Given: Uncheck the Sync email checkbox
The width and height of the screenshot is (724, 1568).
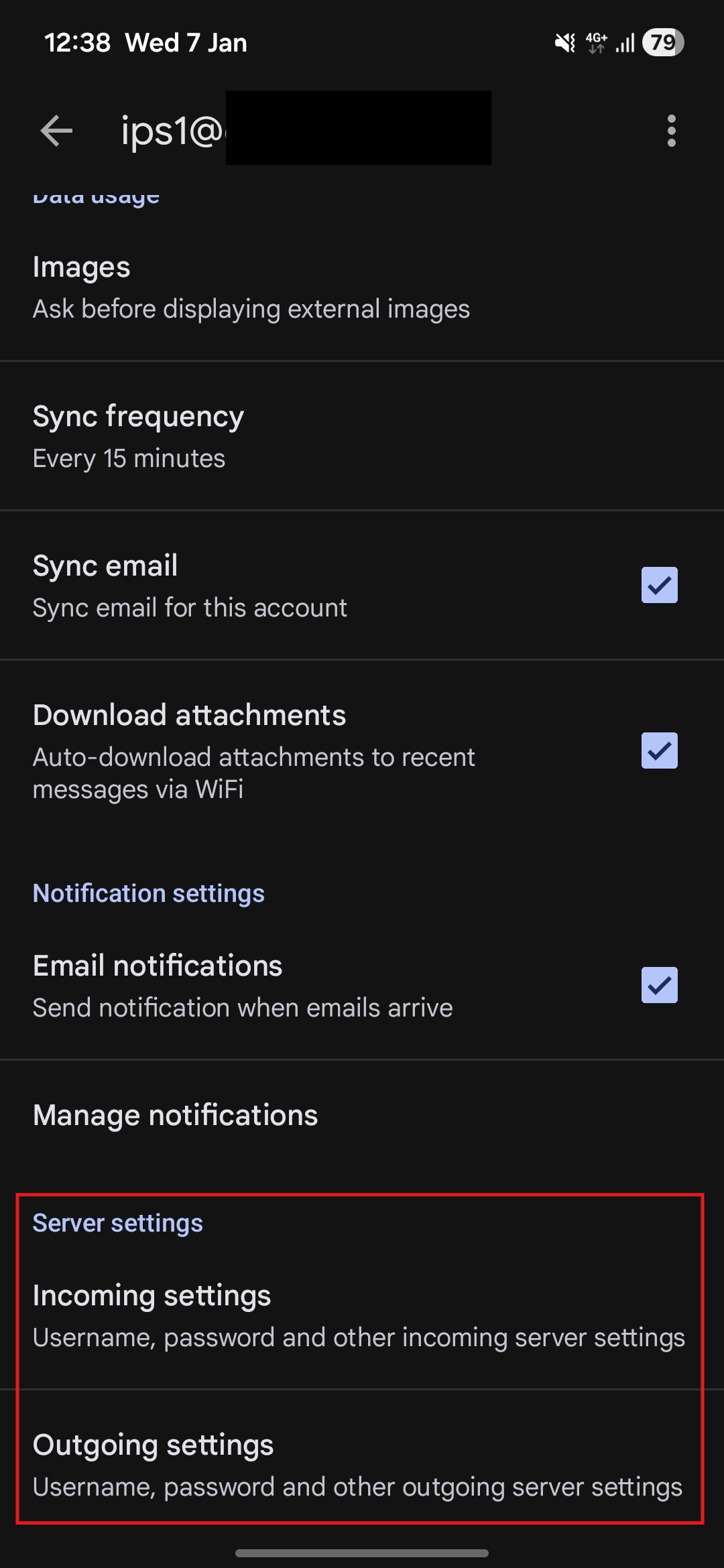Looking at the screenshot, I should point(659,585).
